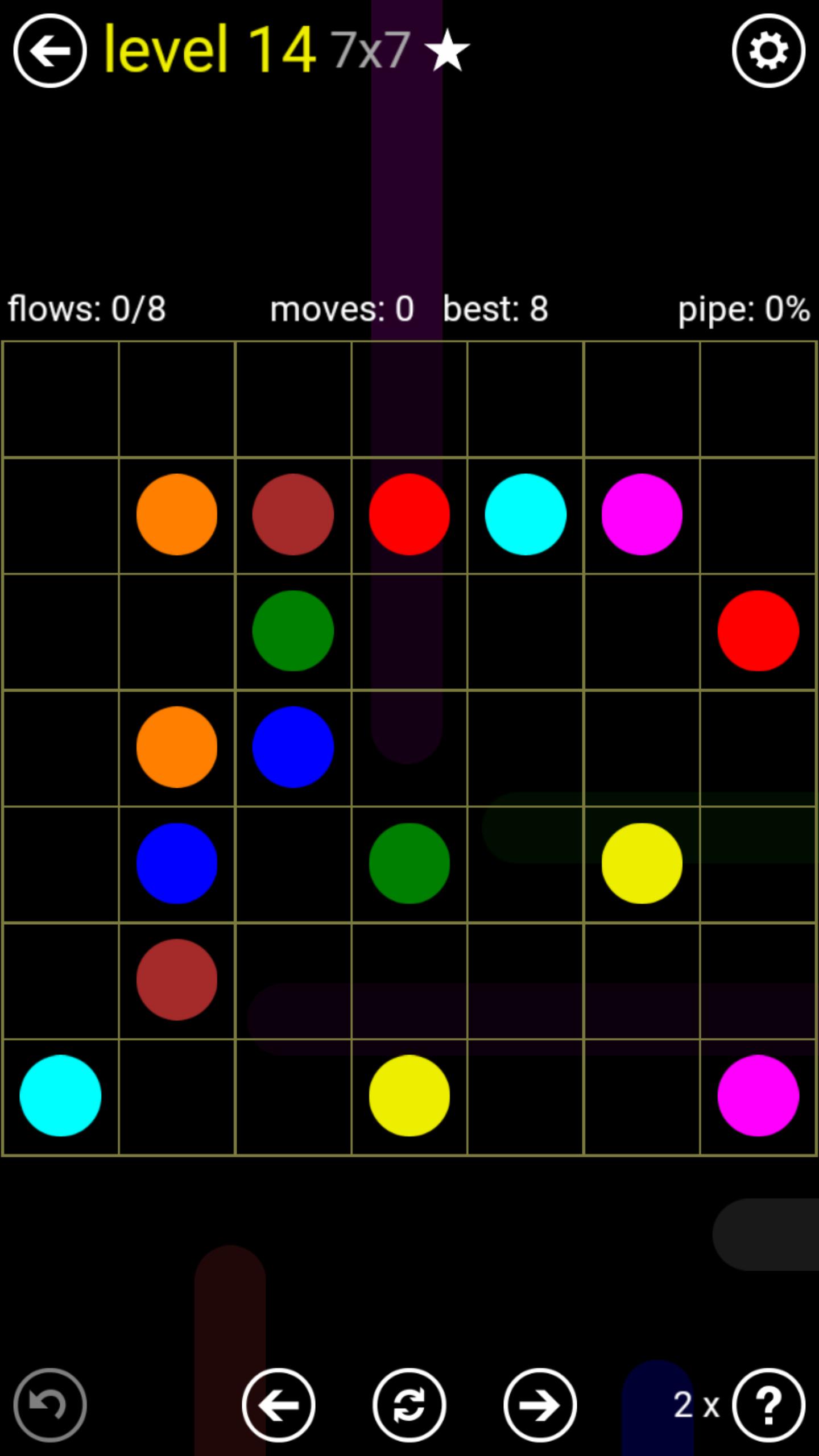The image size is (819, 1456).
Task: Restart the current level
Action: point(409,1405)
